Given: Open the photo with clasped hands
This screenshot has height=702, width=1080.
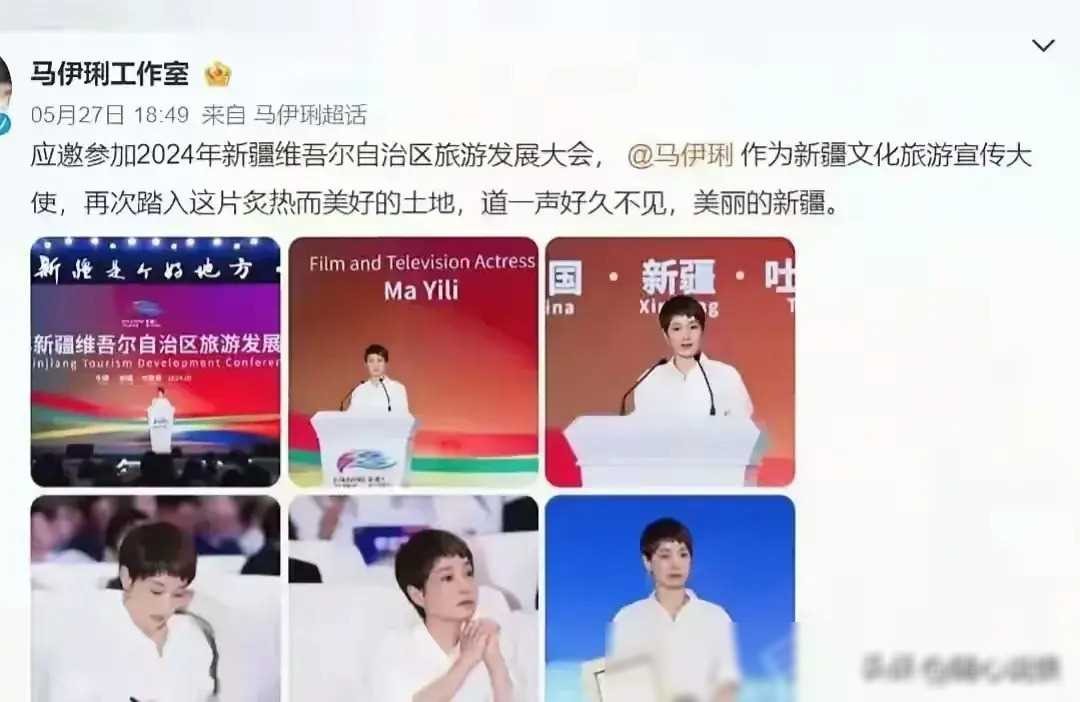Looking at the screenshot, I should (x=413, y=598).
